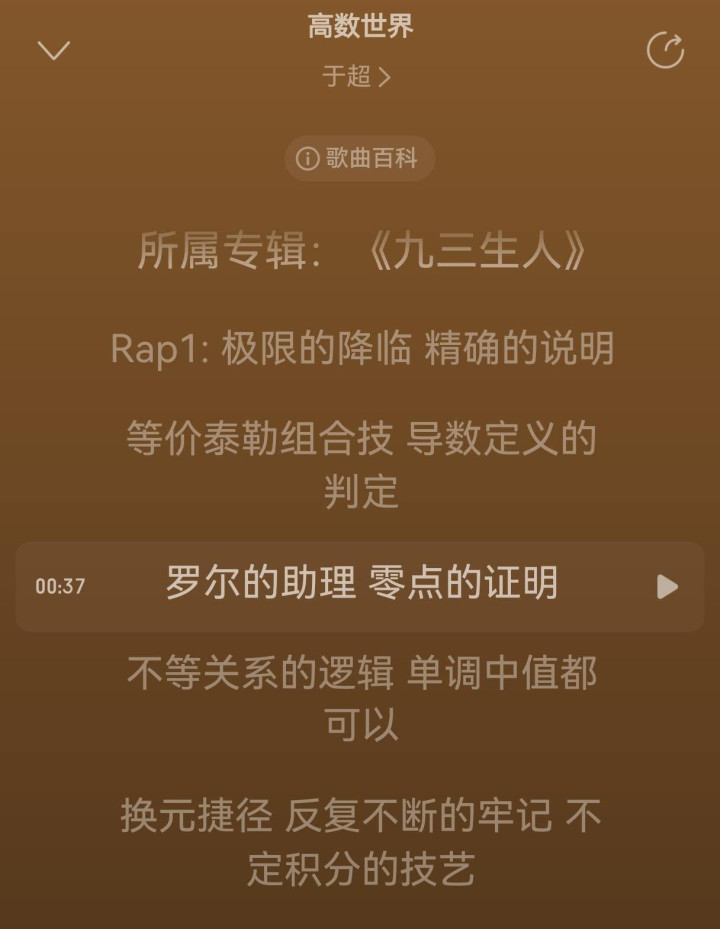Open artist page for 于超
The height and width of the screenshot is (929, 720).
(357, 76)
